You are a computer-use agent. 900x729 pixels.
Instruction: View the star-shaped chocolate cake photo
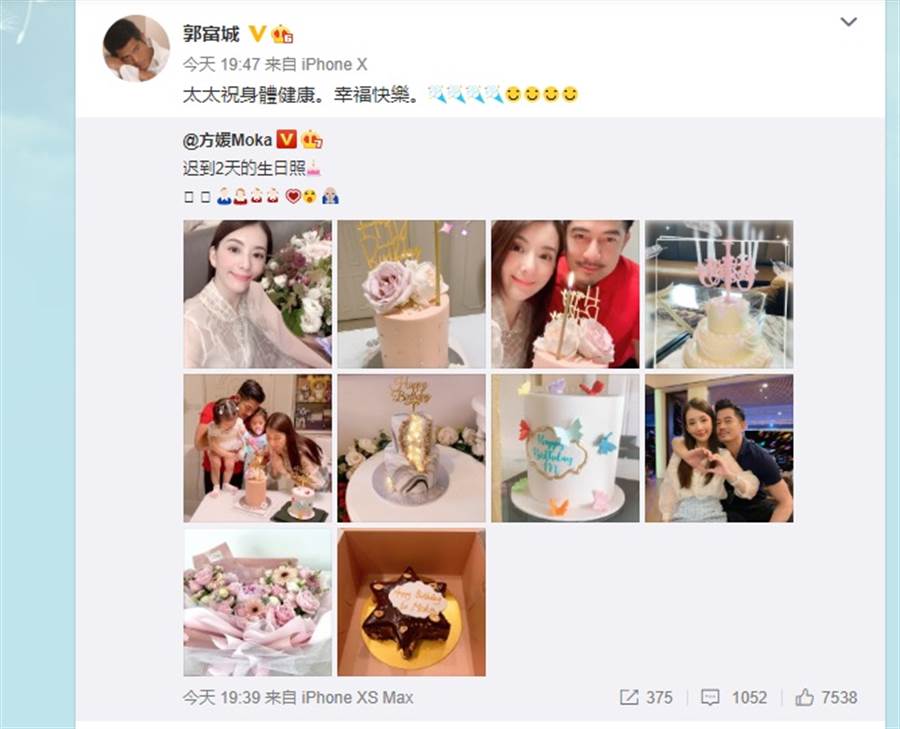point(411,602)
